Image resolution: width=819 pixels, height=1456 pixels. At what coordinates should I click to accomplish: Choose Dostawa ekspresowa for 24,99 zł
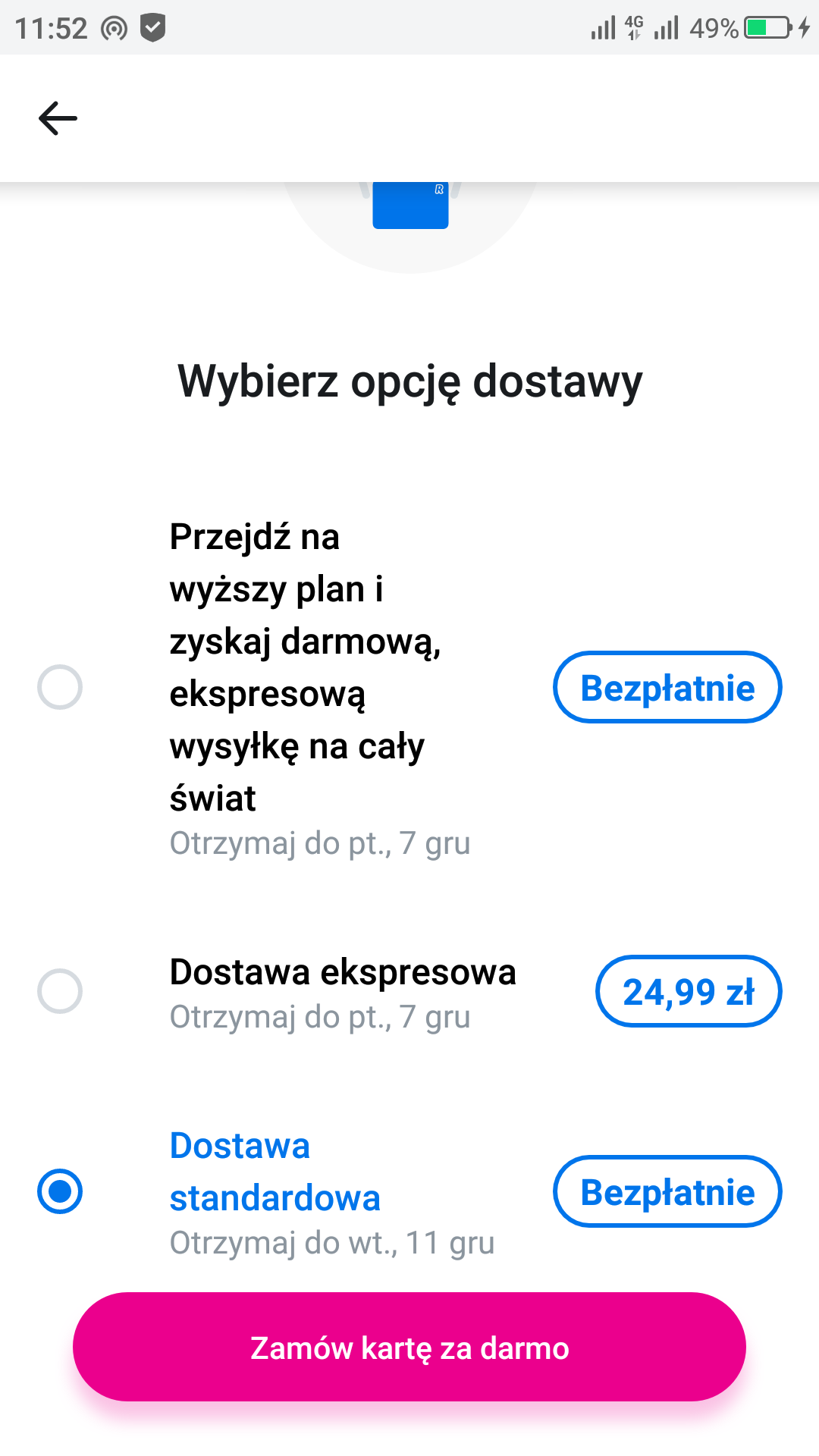60,991
